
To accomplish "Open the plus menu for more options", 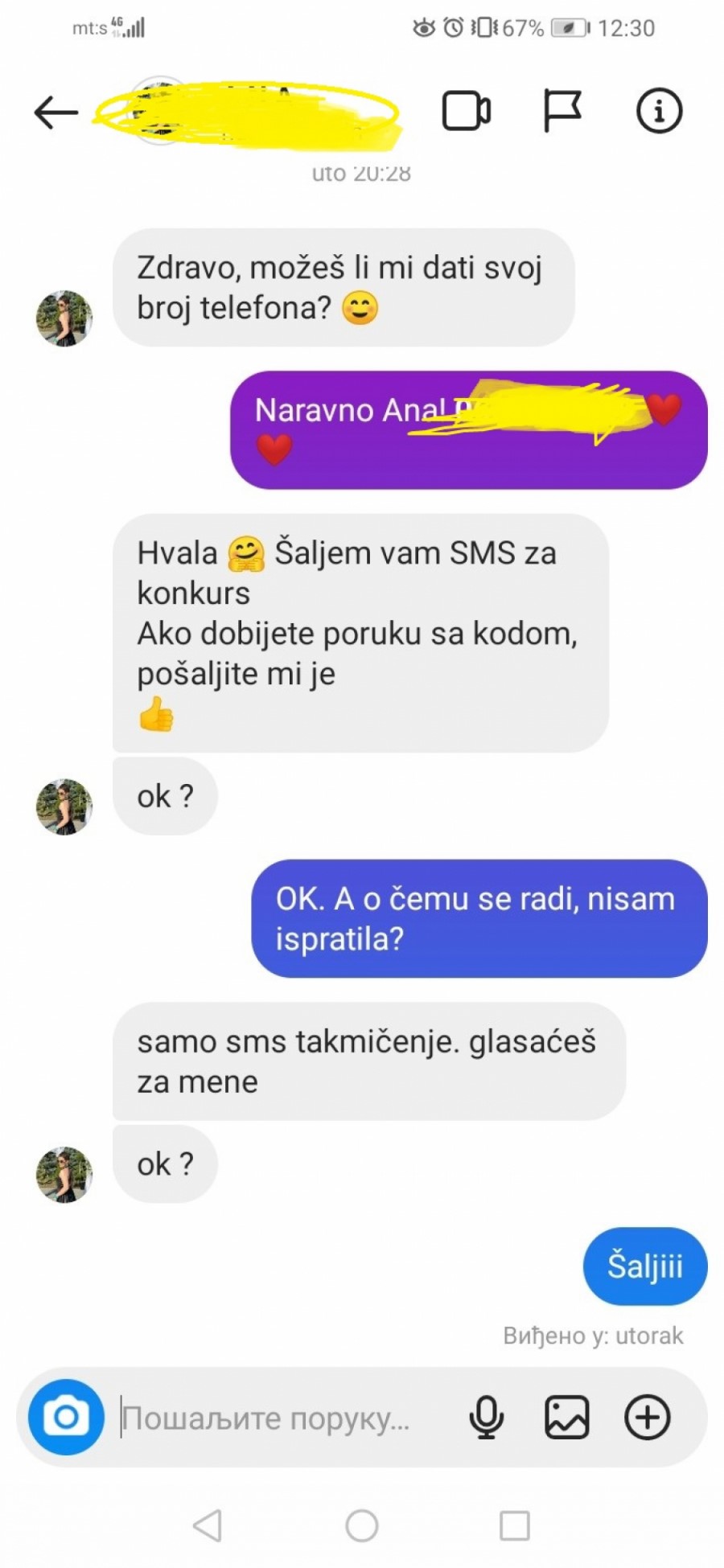I will (x=647, y=1417).
